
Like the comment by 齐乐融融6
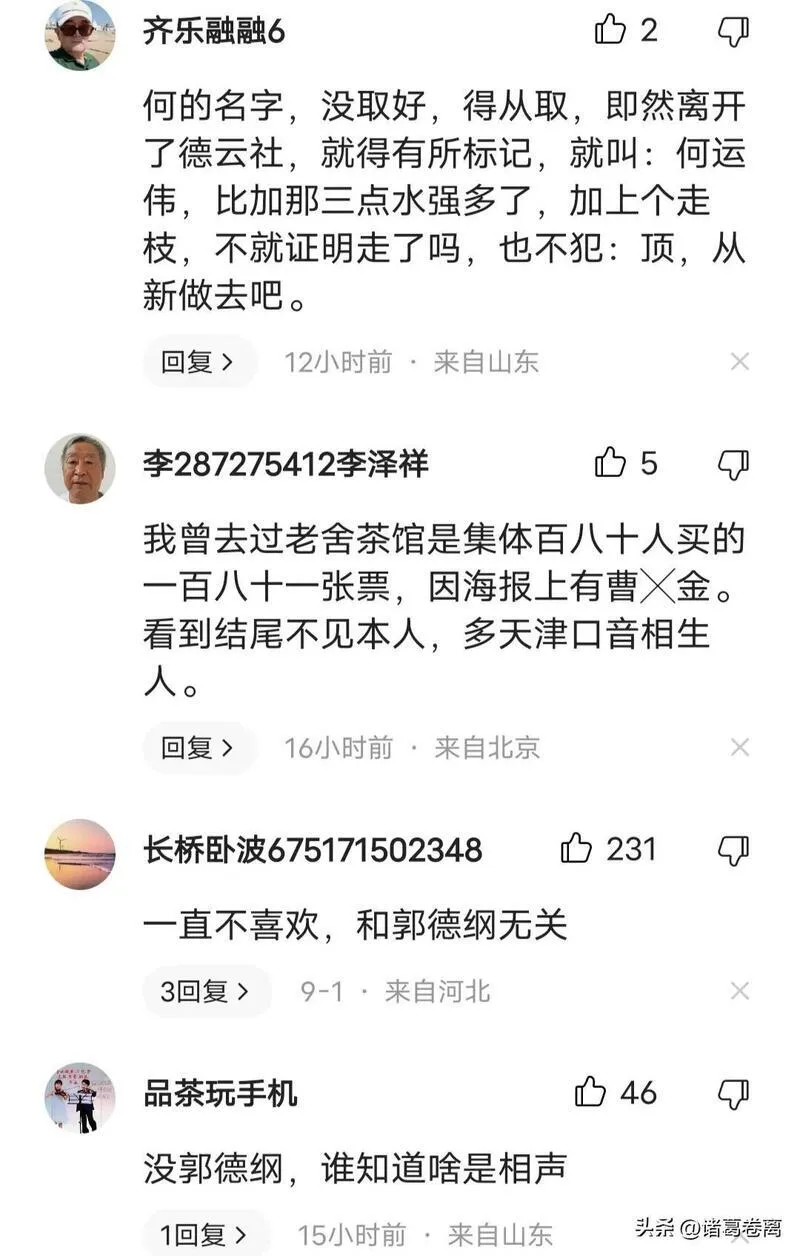[x=610, y=30]
